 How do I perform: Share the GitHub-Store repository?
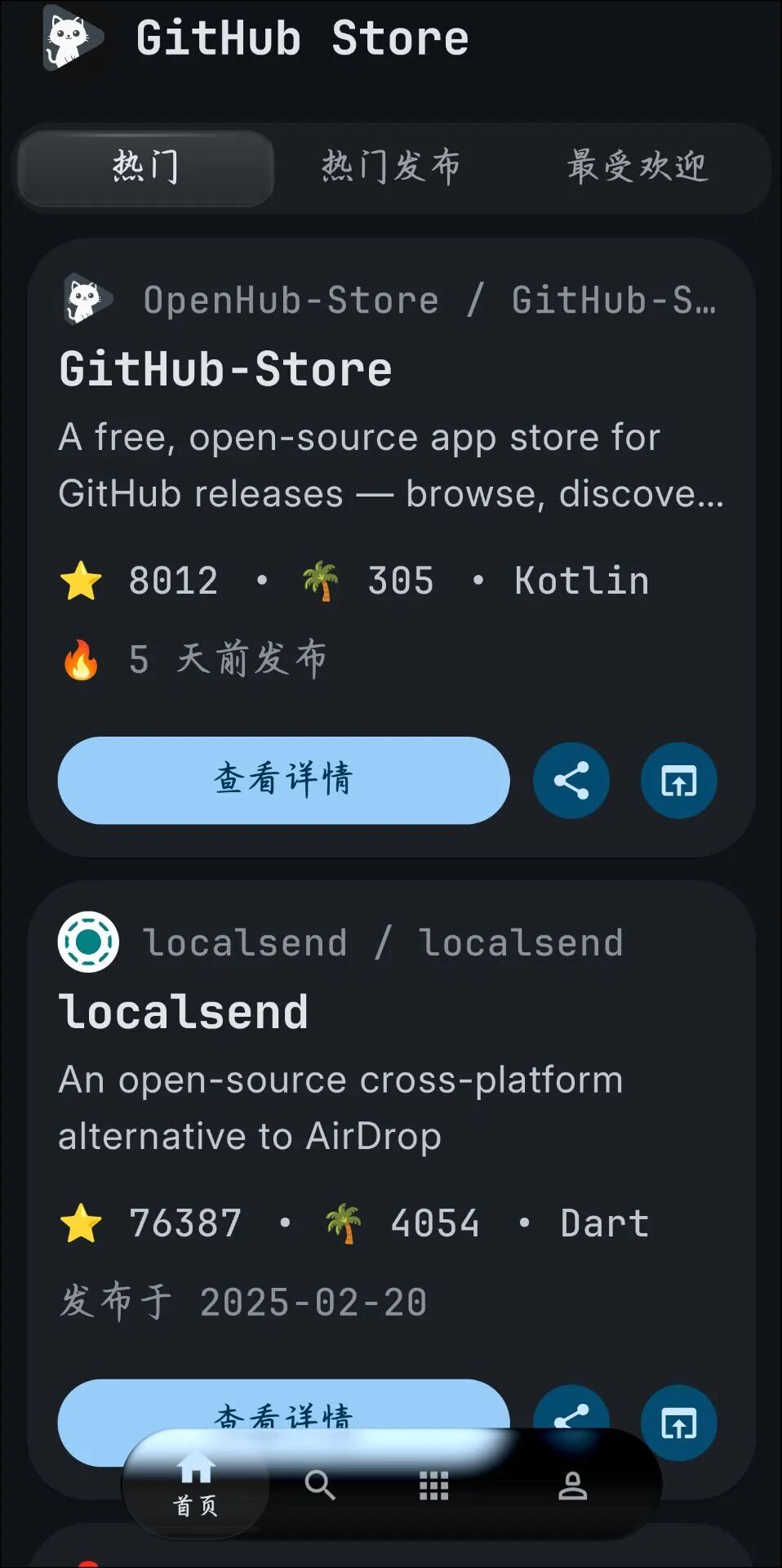(571, 780)
